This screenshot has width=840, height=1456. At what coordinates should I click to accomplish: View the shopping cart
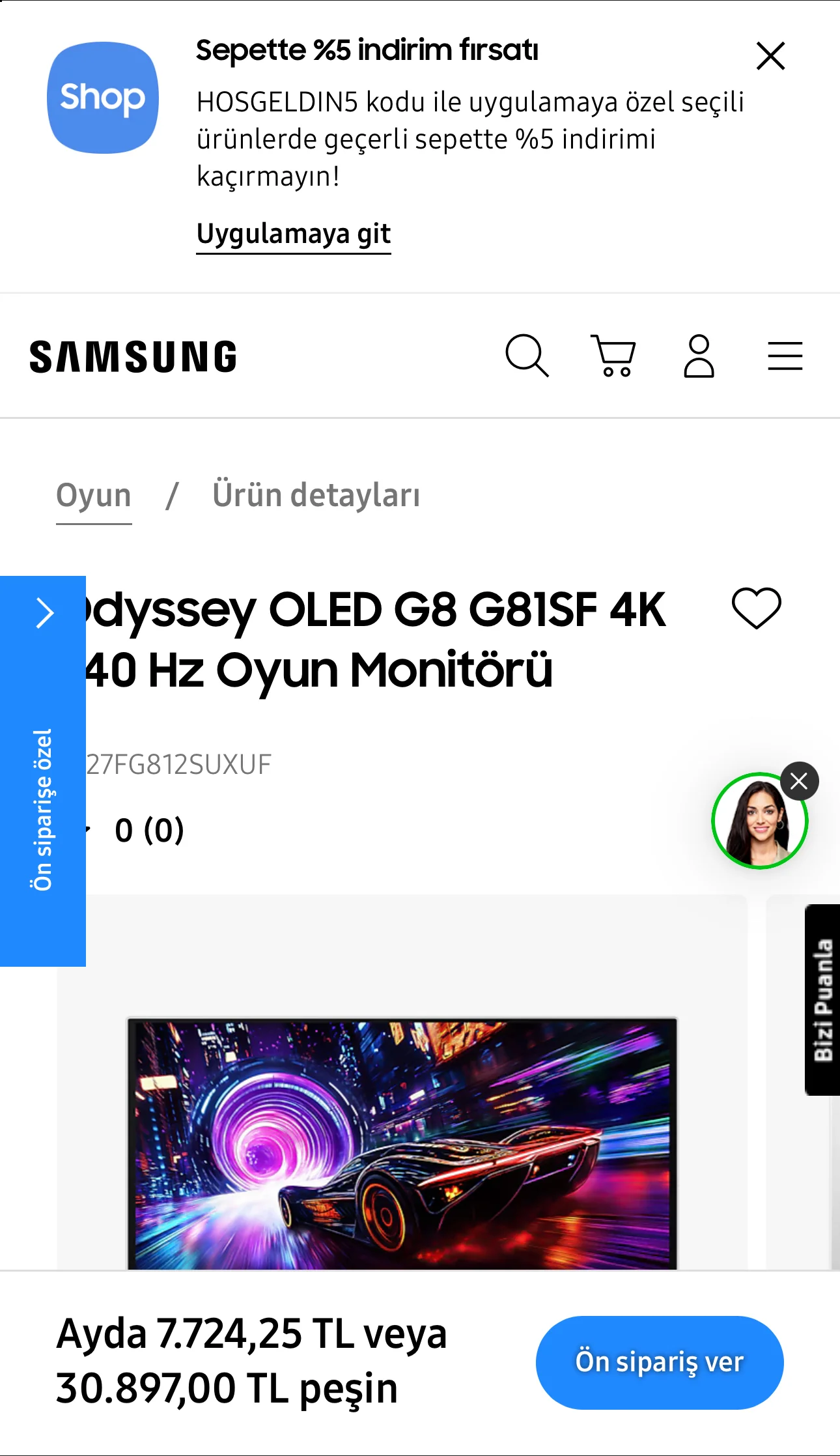click(x=613, y=356)
